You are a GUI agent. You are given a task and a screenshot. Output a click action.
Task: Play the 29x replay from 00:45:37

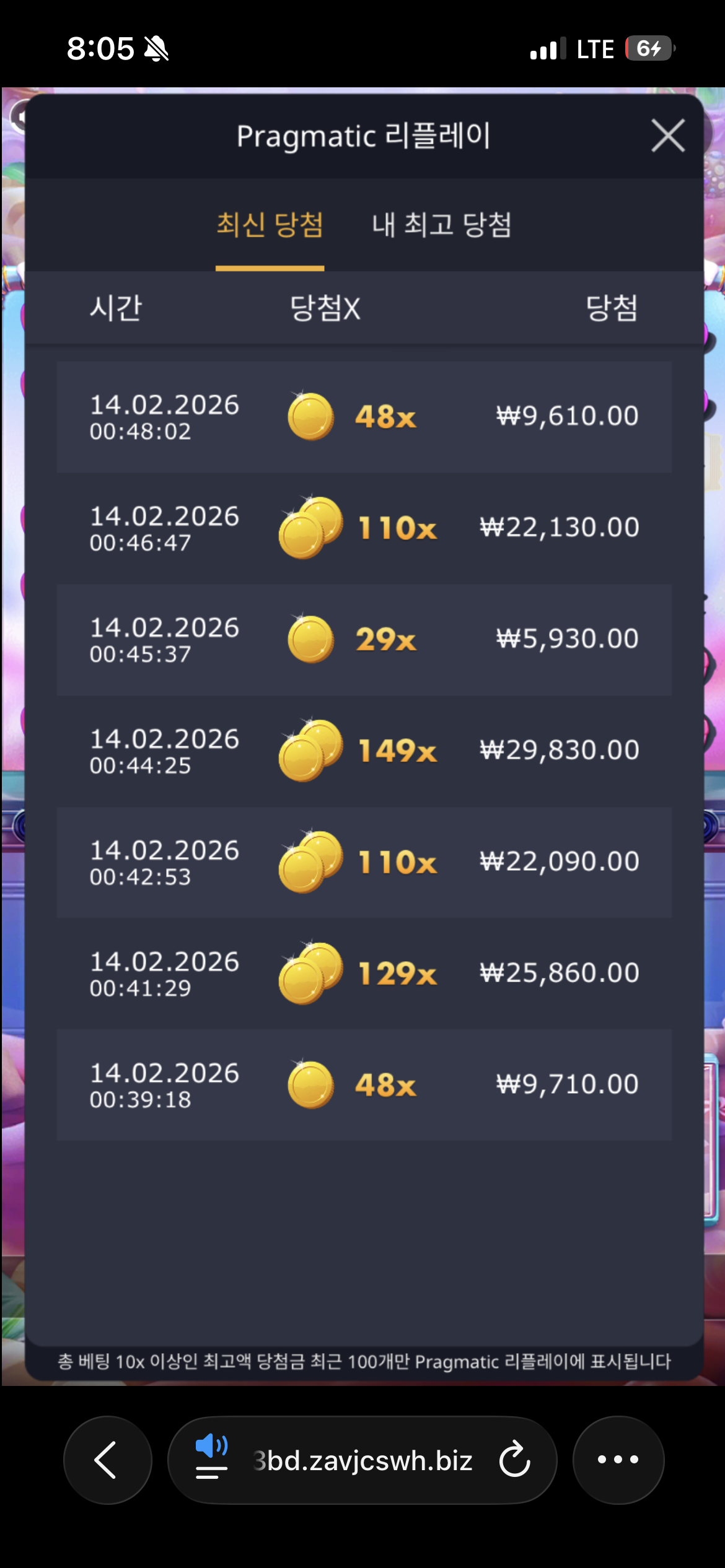point(364,640)
